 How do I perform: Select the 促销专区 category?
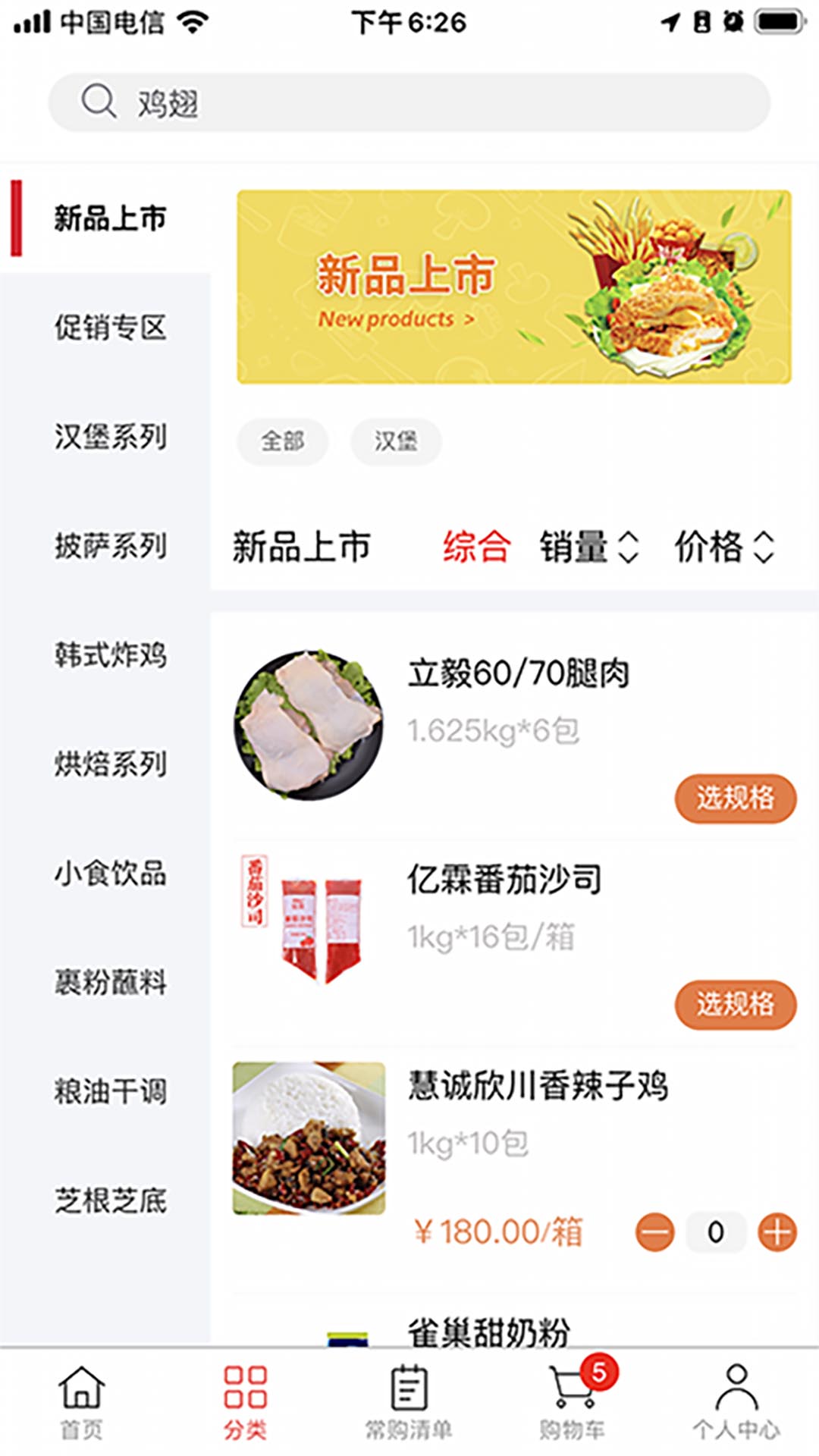[110, 328]
